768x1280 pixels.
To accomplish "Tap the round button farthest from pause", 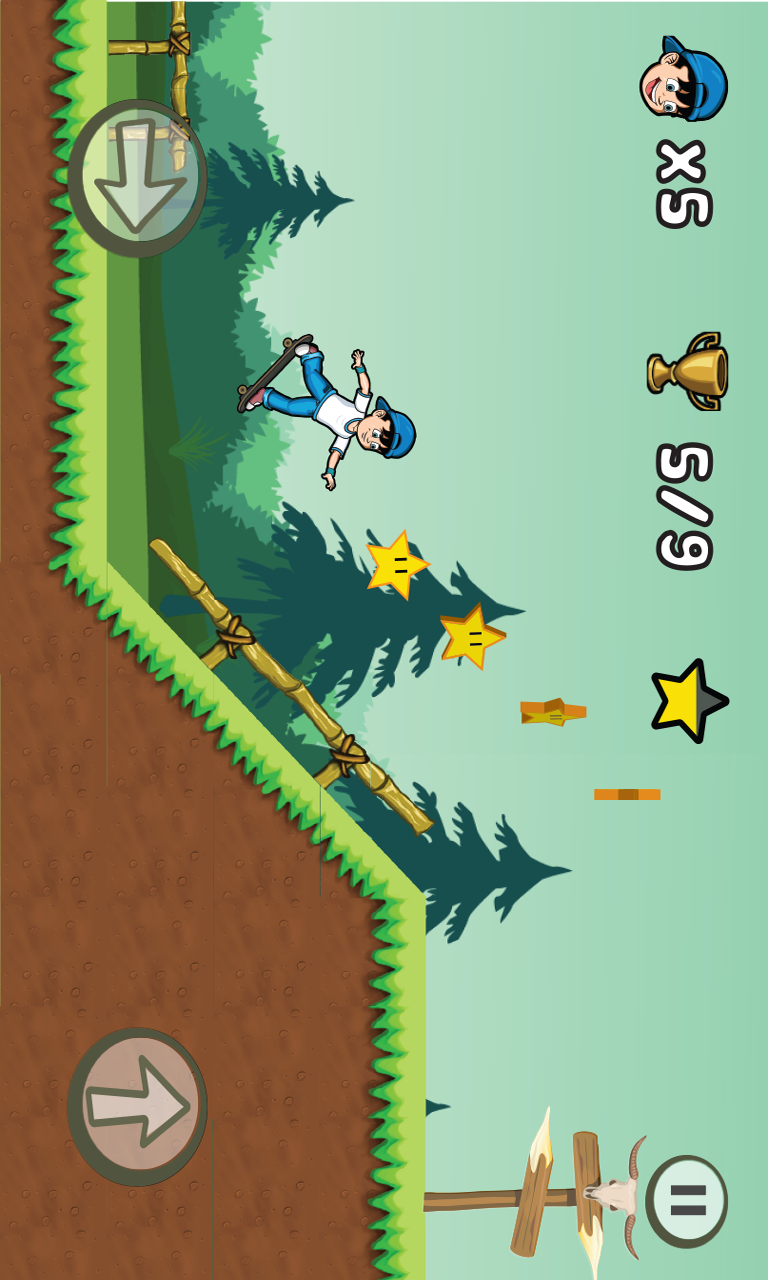I will click(x=138, y=178).
